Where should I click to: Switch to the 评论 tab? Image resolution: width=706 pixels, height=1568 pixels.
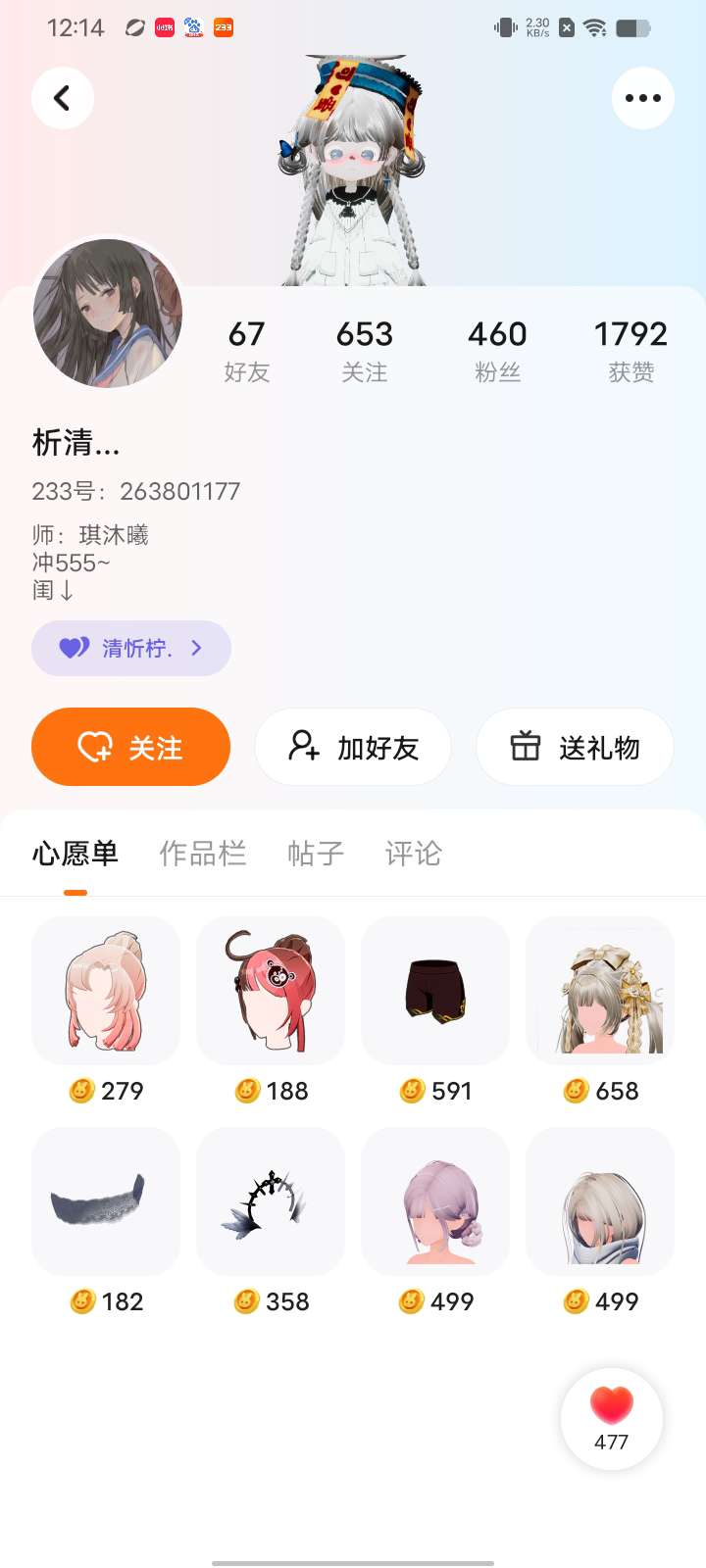coord(413,854)
